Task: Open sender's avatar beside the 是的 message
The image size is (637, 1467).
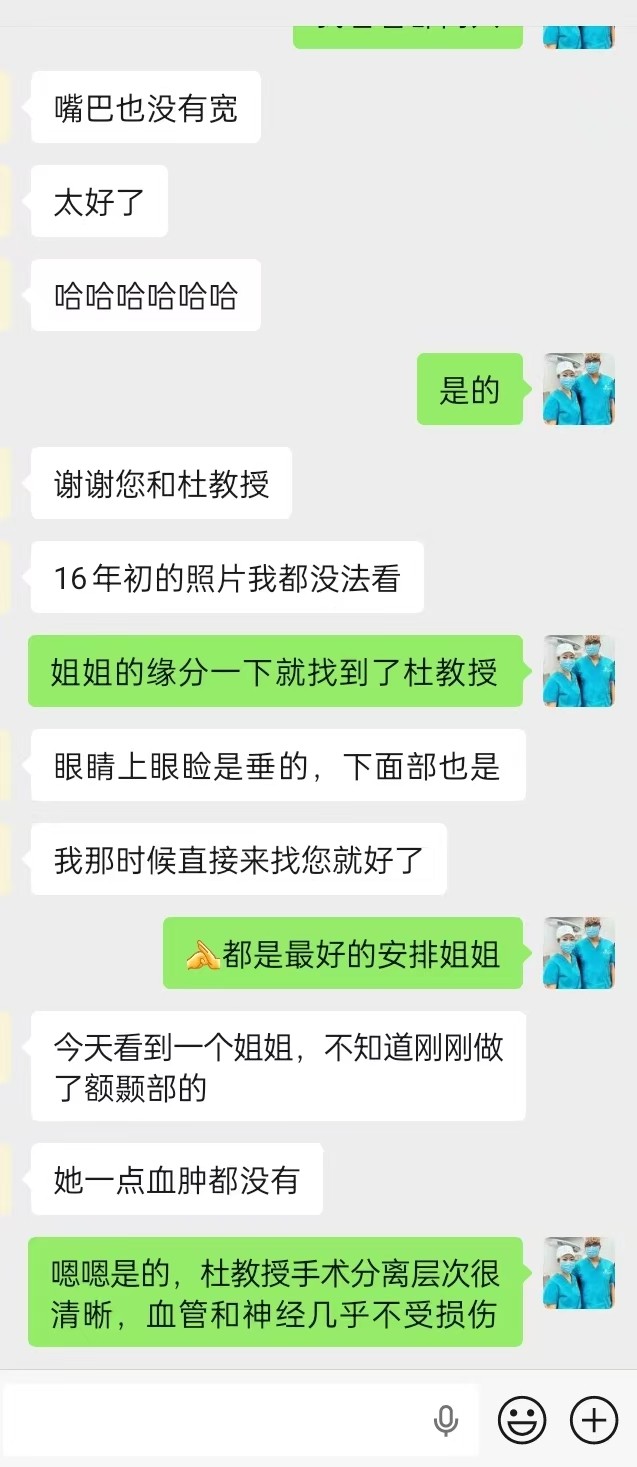Action: (x=578, y=389)
